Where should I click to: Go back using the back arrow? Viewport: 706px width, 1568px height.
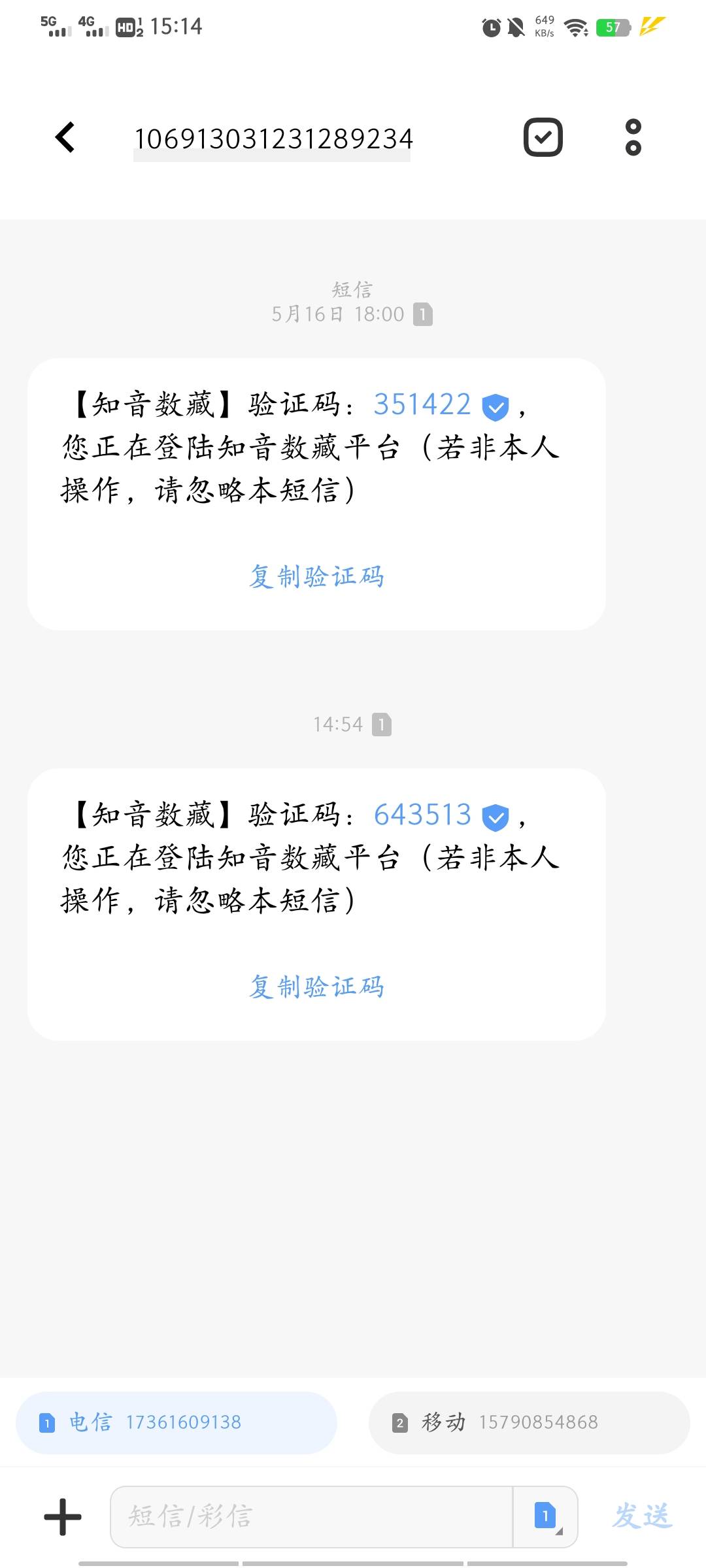(65, 137)
